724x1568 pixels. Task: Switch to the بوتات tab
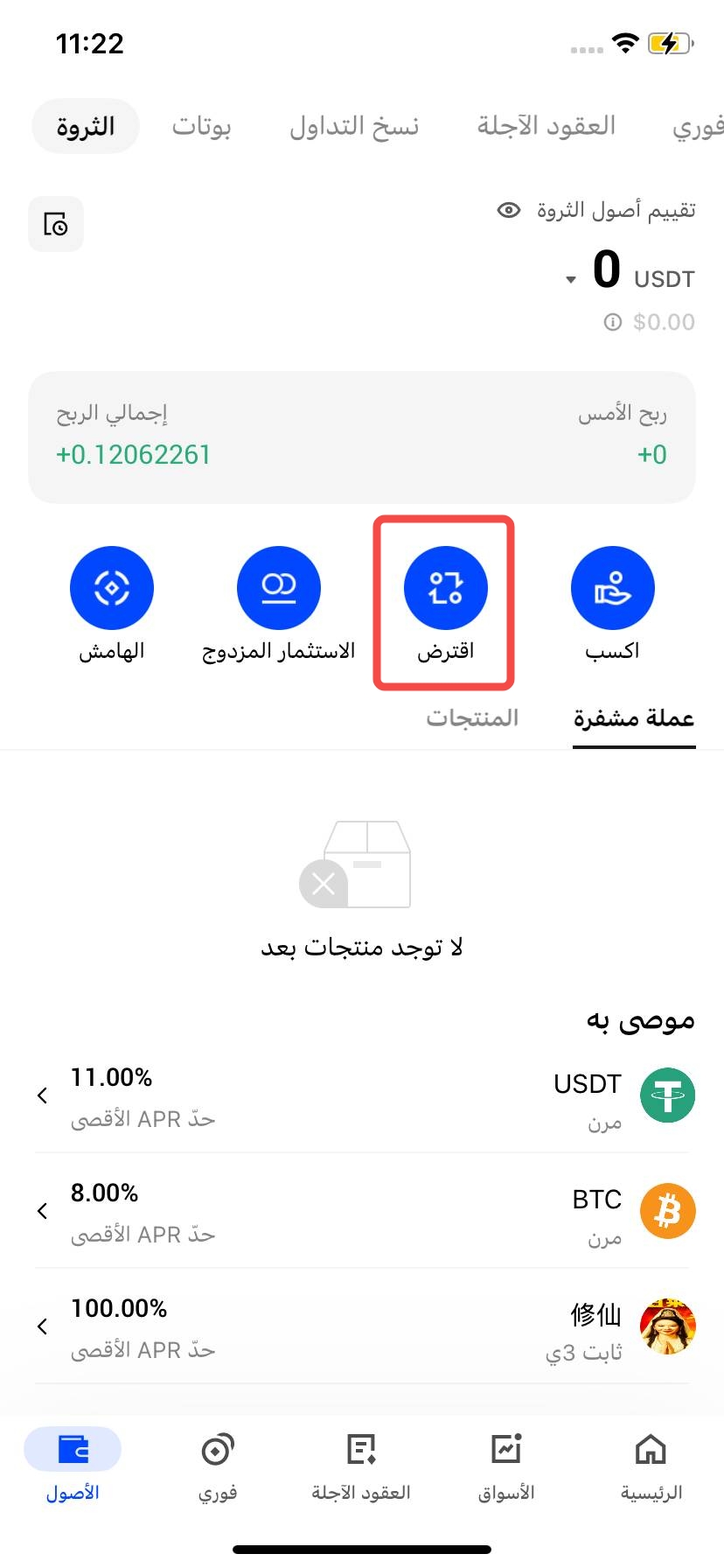pyautogui.click(x=201, y=127)
